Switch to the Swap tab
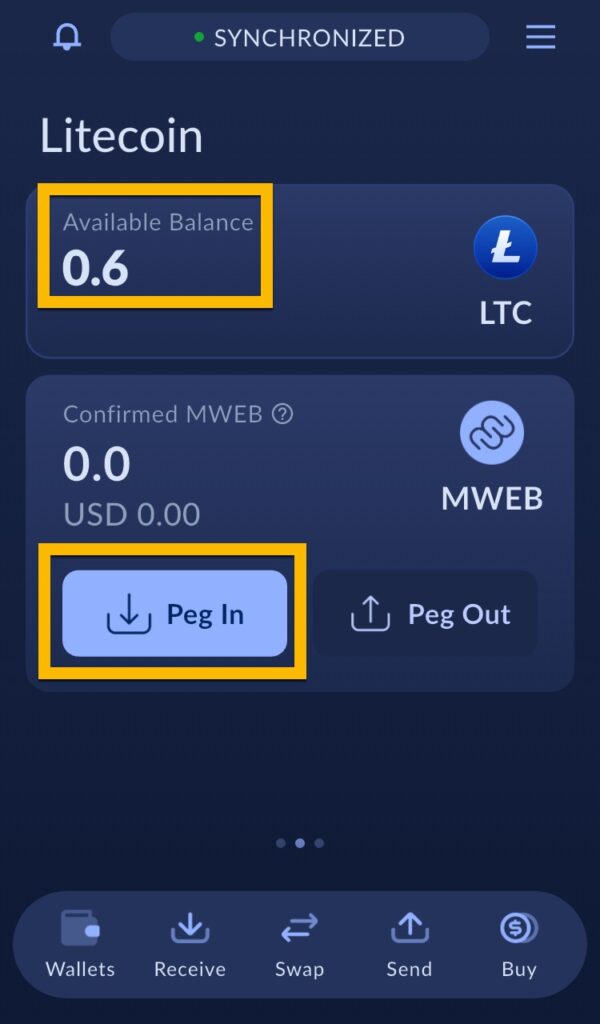Viewport: 600px width, 1024px height. tap(299, 943)
